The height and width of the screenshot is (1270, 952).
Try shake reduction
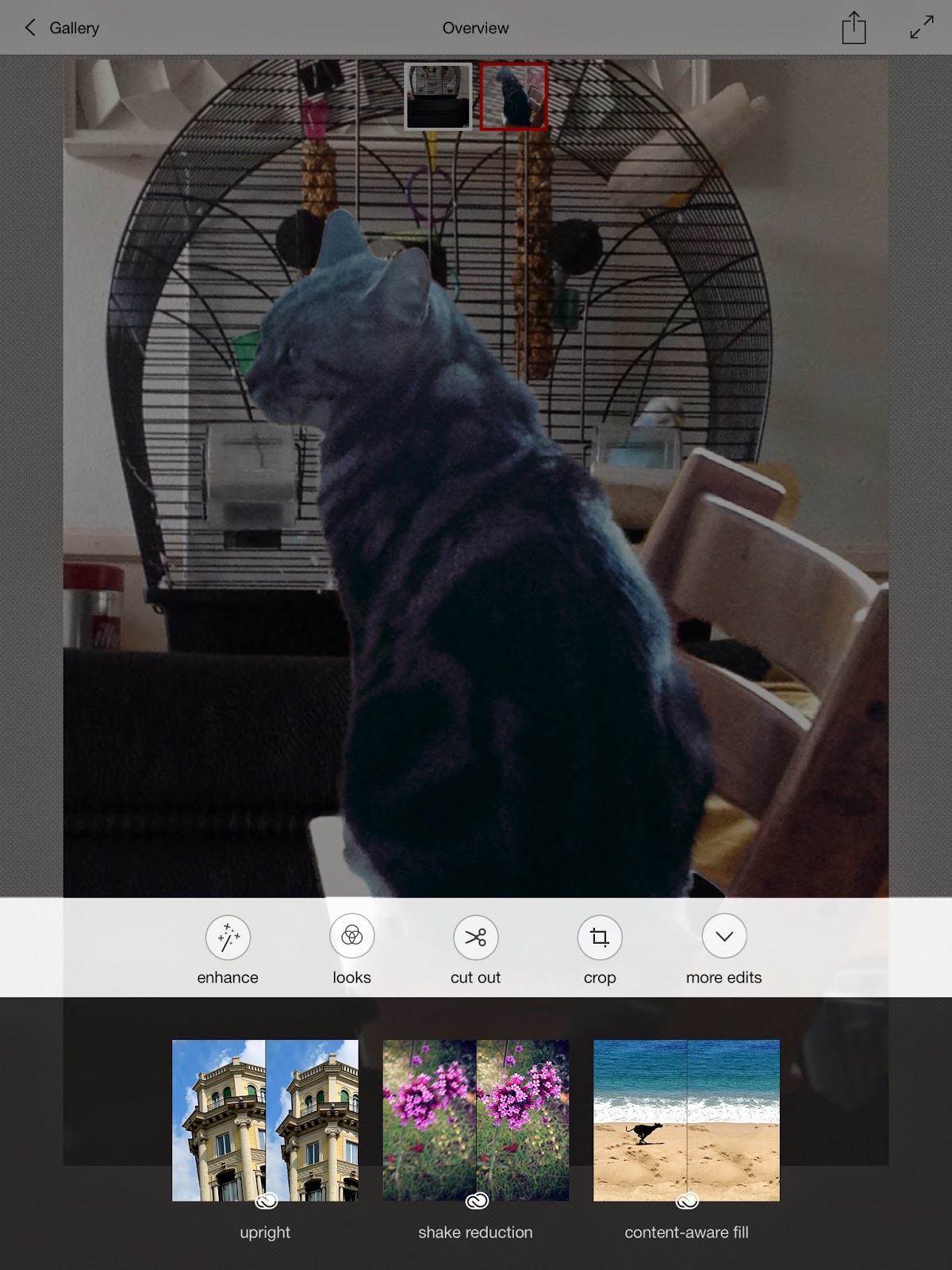(475, 1121)
